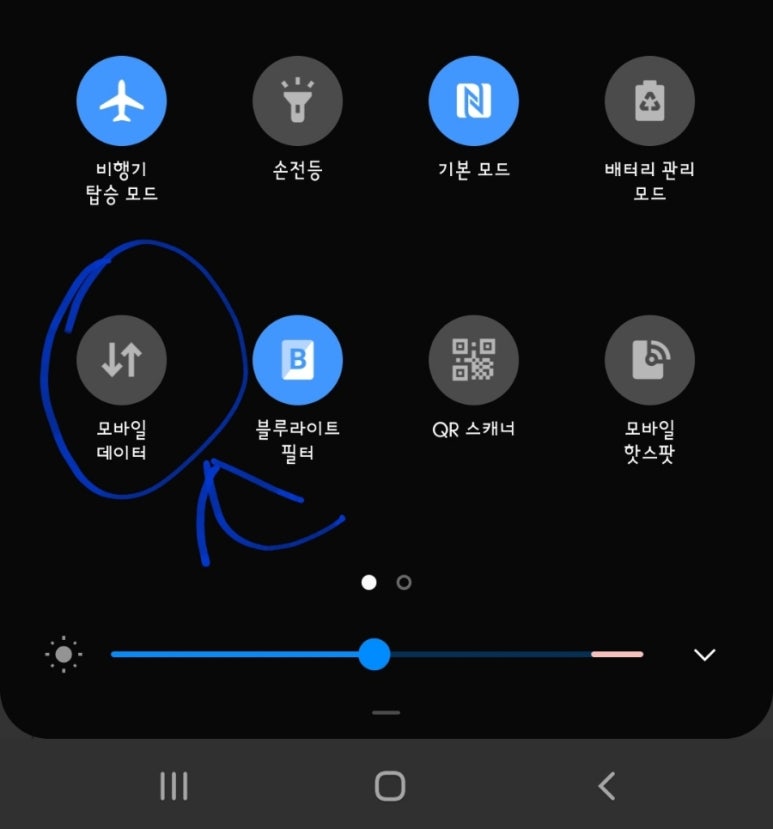Turn off airplane mode (비행기 탑승 모드)

[121, 101]
